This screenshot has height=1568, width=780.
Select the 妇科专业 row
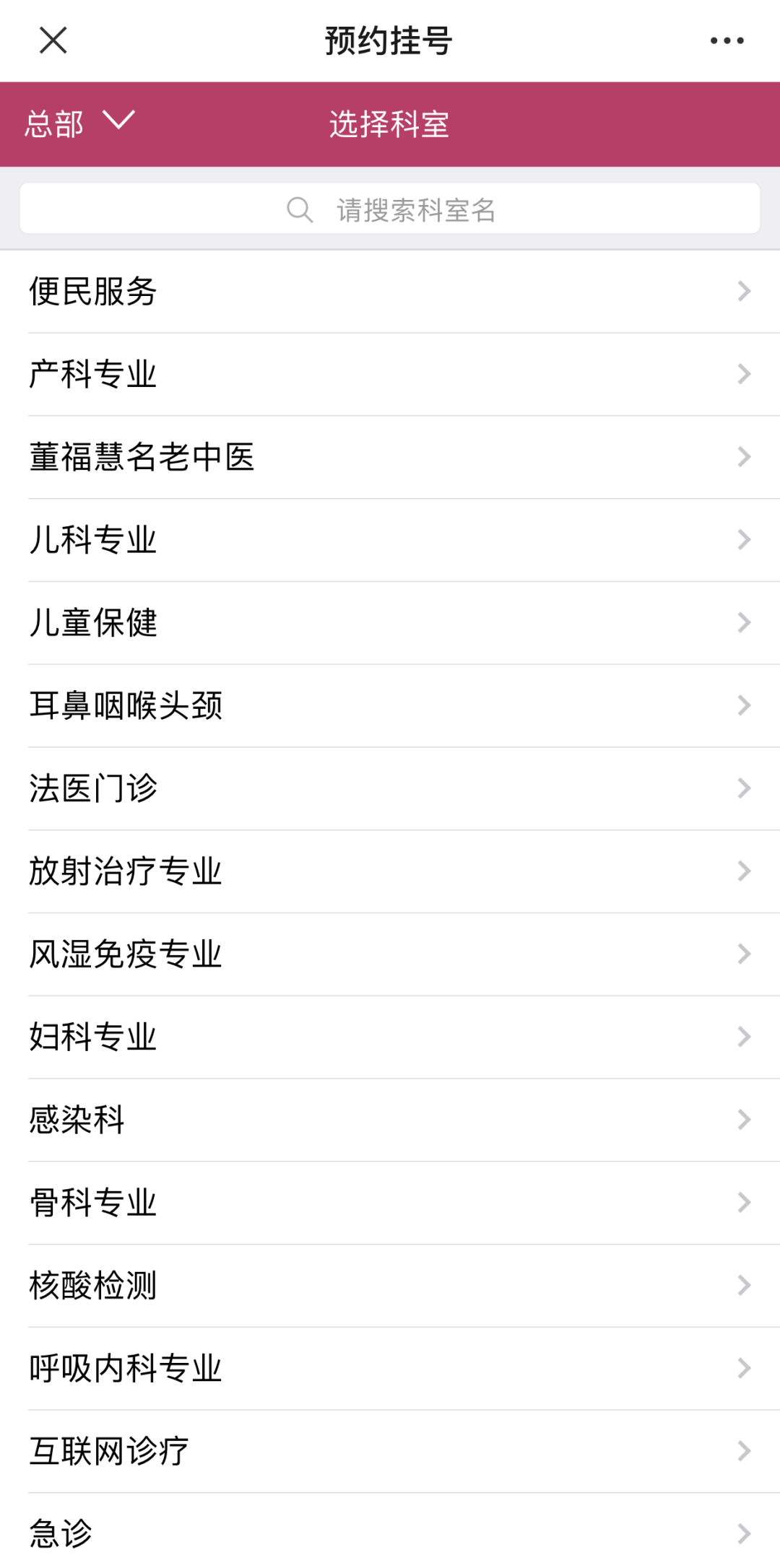(x=390, y=1037)
